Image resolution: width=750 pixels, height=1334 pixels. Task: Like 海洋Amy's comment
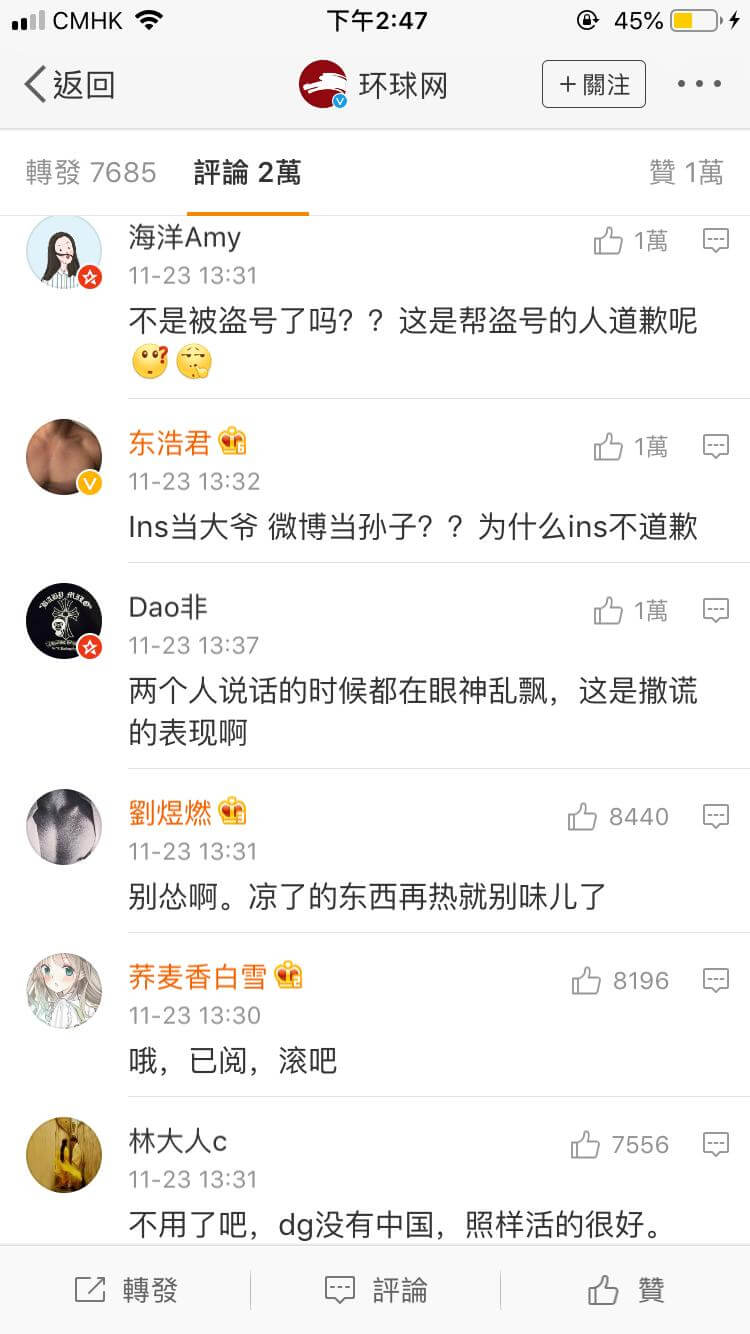point(609,241)
